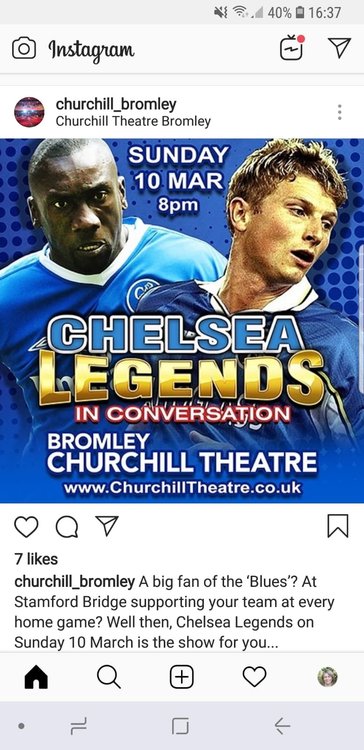Open my profile tab
The image size is (364, 750).
(x=328, y=677)
